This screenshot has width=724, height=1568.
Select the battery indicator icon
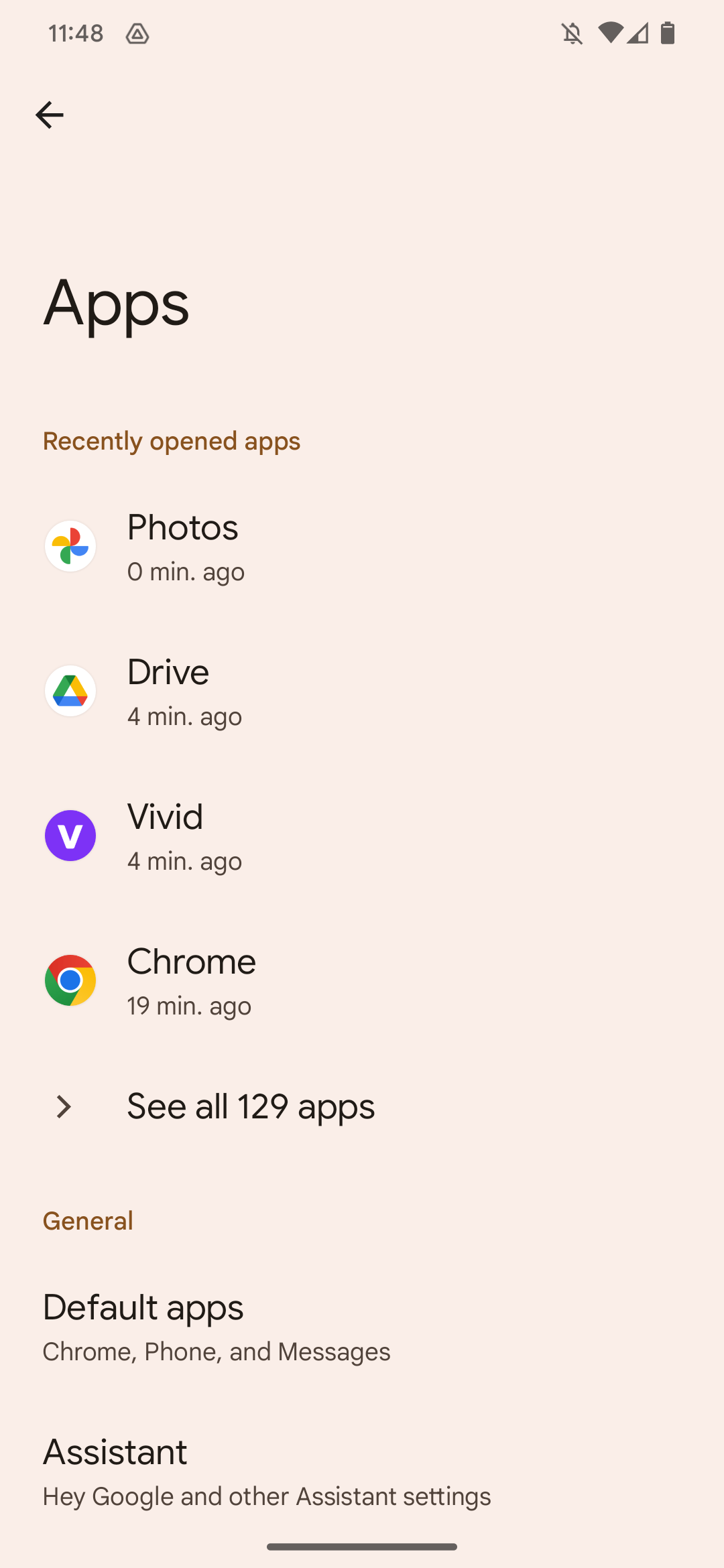[668, 33]
